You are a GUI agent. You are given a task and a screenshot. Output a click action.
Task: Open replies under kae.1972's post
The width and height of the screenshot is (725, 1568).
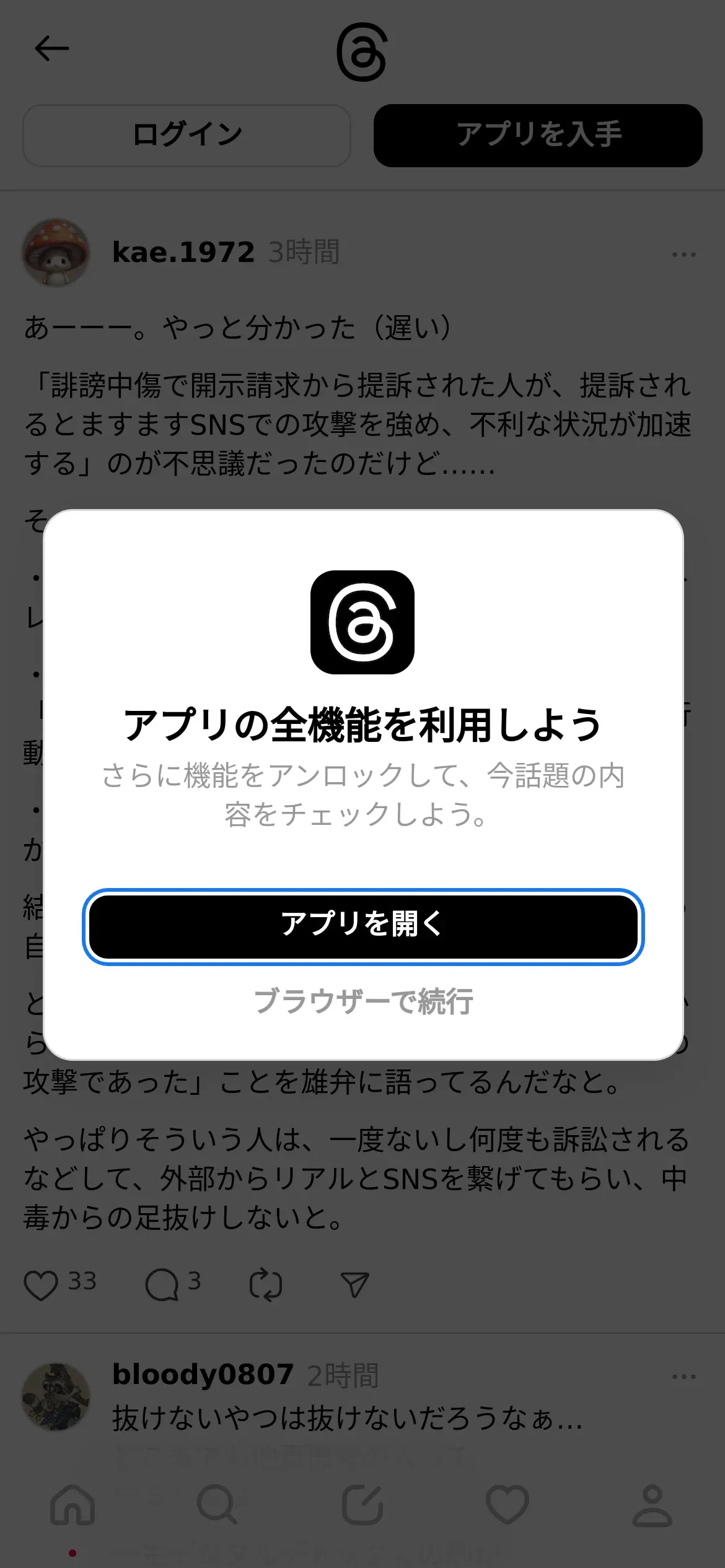(162, 1284)
